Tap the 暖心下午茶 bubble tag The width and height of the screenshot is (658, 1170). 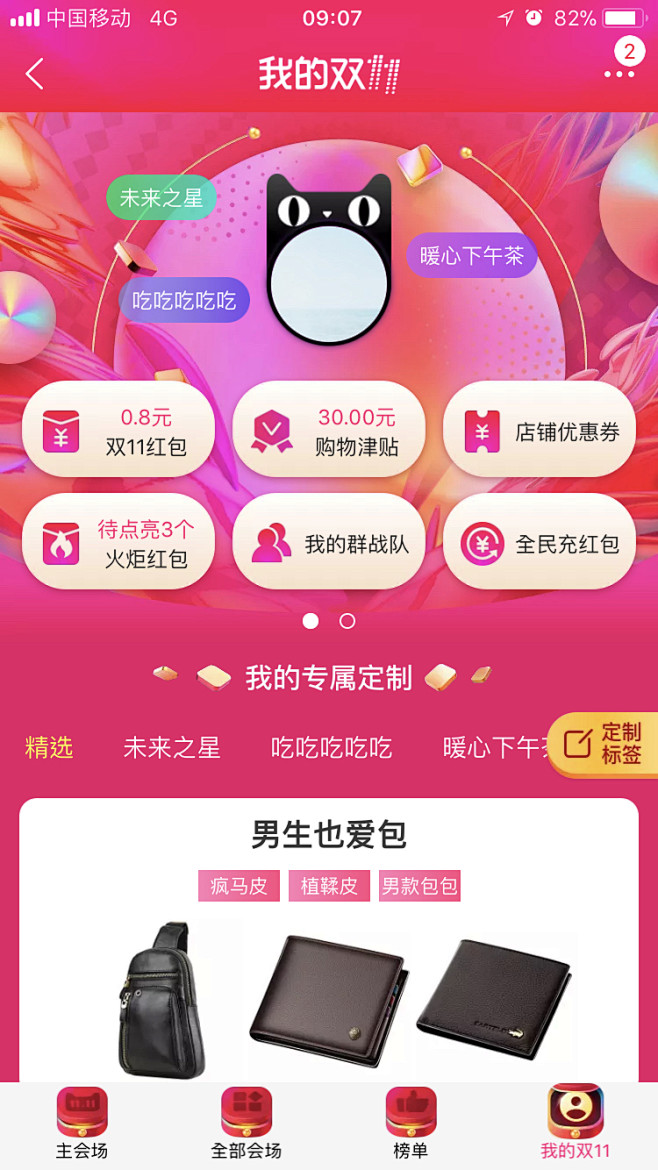[x=471, y=256]
